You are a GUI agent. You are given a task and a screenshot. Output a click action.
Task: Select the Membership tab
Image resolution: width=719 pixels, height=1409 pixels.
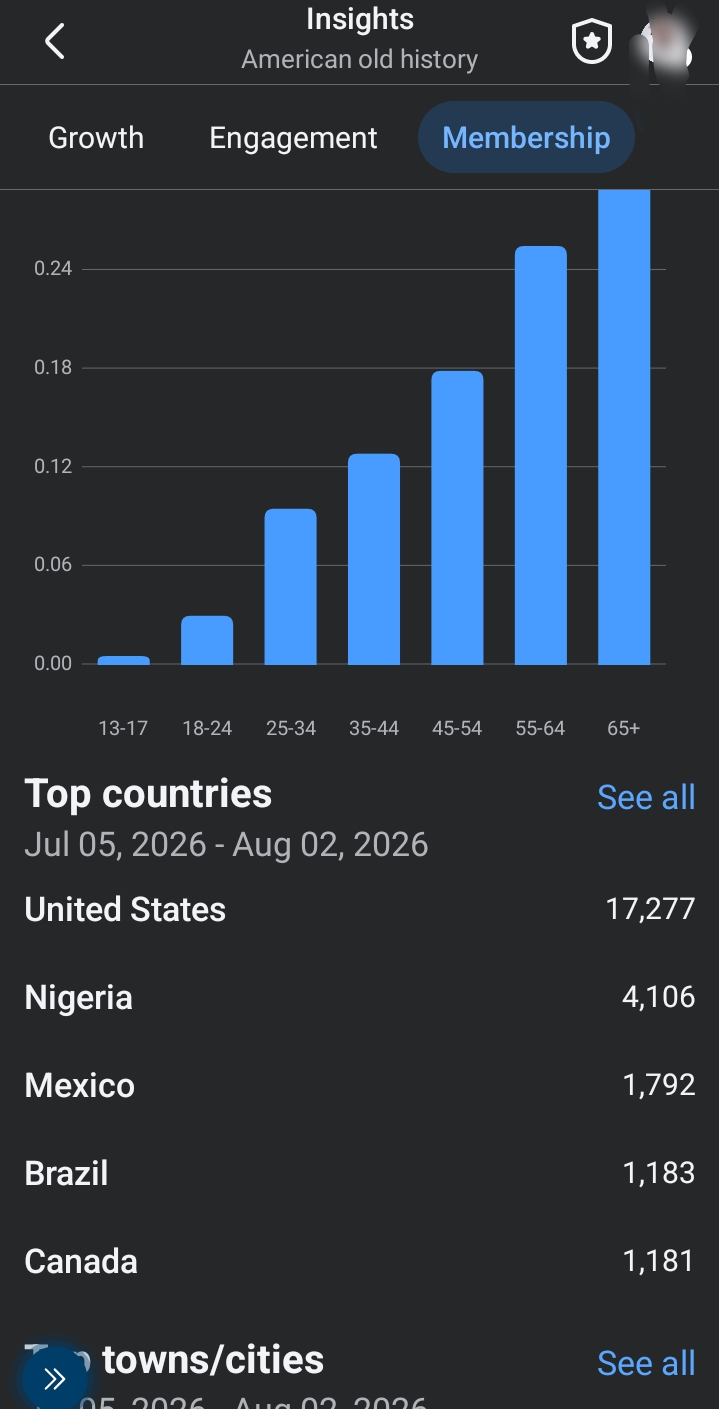[x=526, y=137]
